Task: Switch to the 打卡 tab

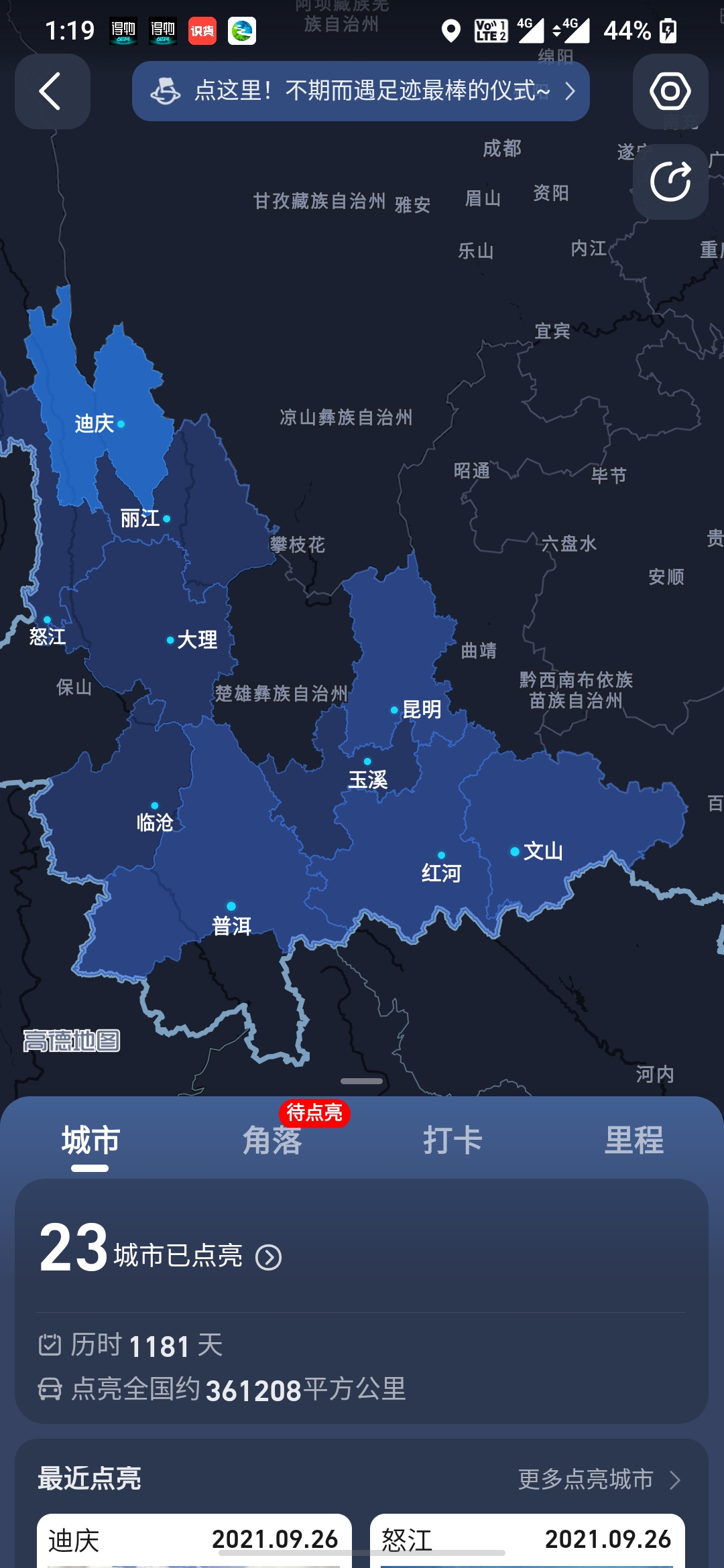Action: (452, 1140)
